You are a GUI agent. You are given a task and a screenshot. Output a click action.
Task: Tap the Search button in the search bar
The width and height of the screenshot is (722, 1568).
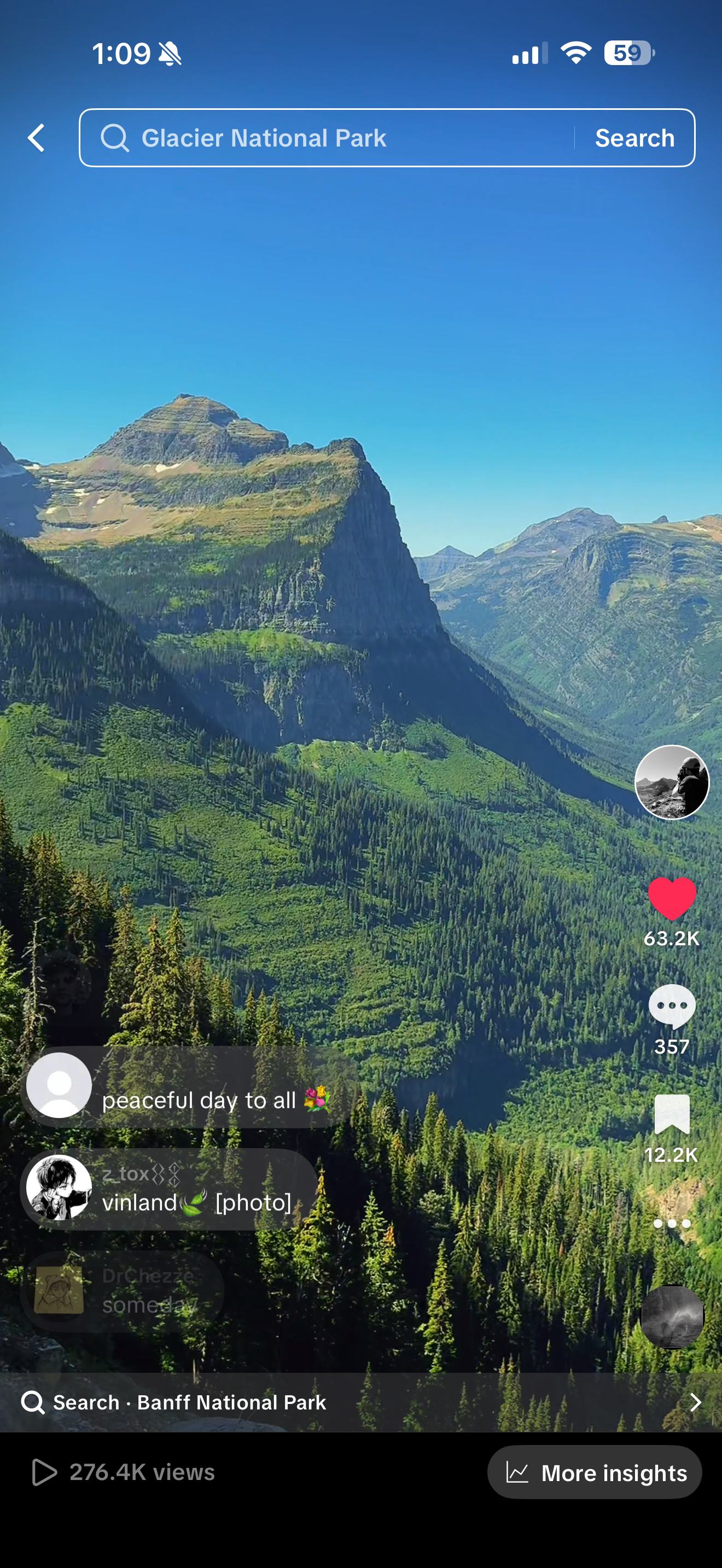634,138
